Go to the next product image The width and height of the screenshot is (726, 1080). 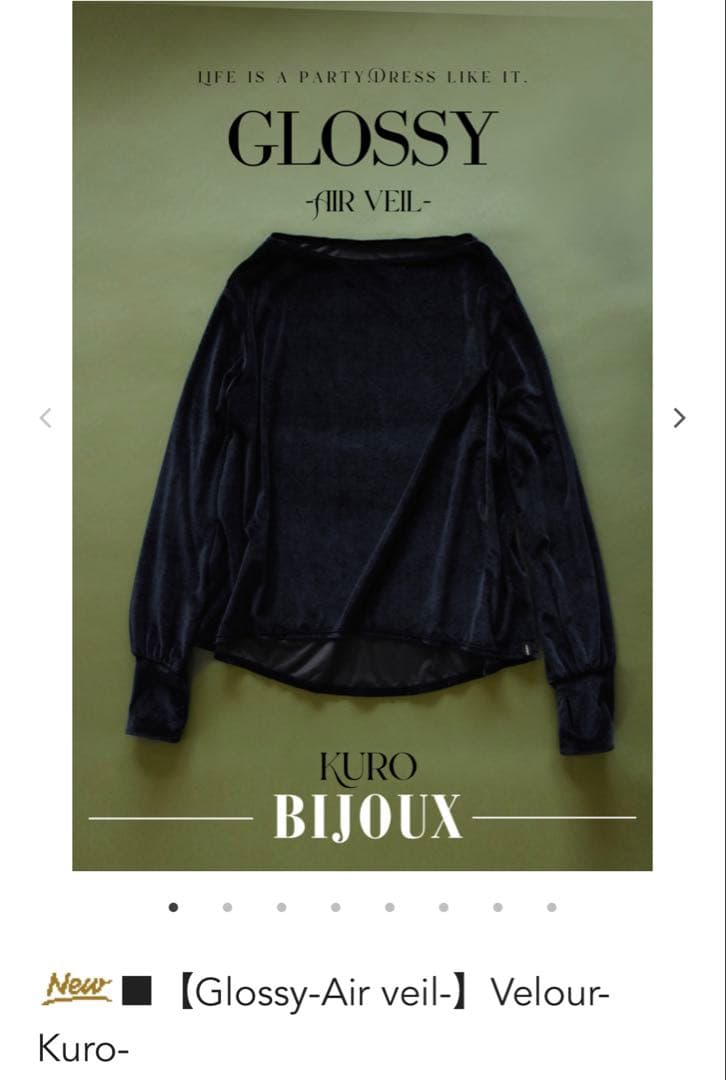pos(680,418)
